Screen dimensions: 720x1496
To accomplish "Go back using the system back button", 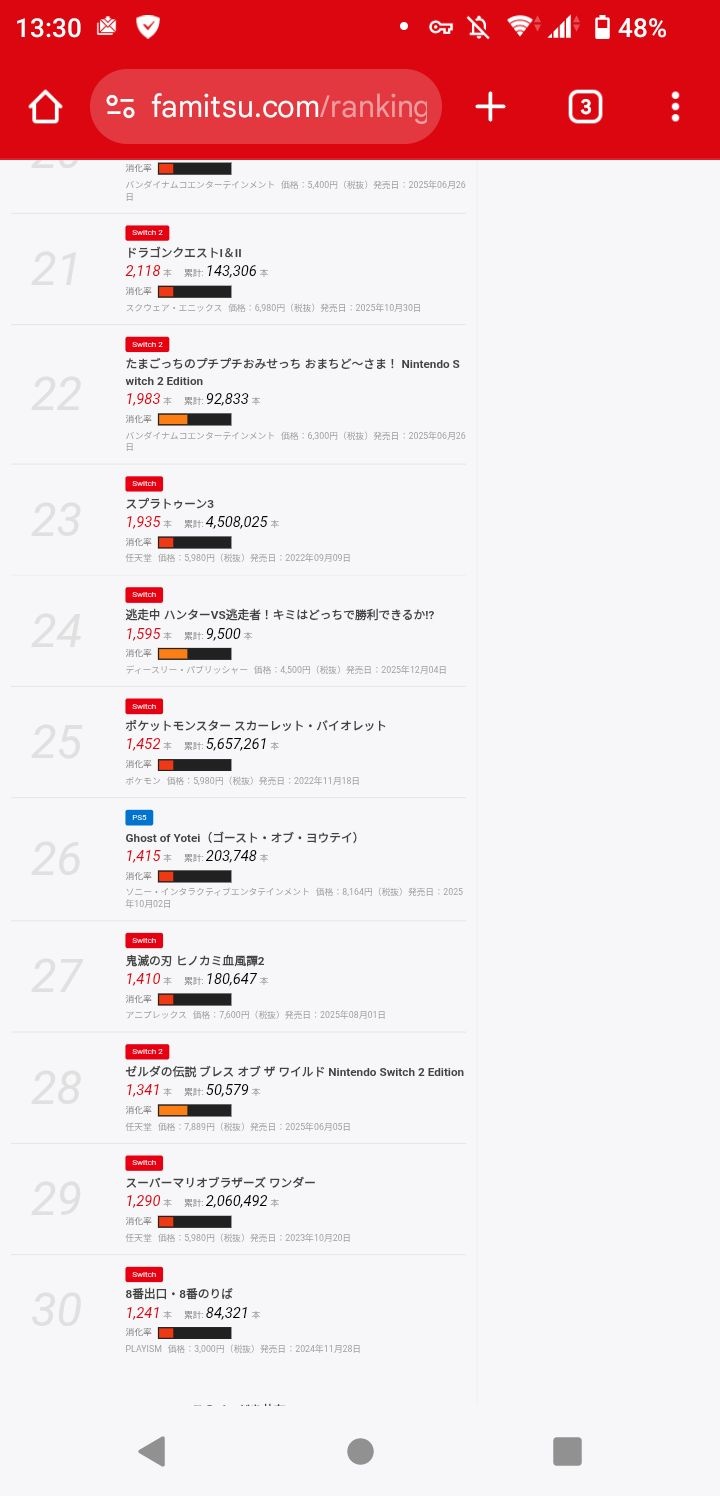I will (x=152, y=1451).
